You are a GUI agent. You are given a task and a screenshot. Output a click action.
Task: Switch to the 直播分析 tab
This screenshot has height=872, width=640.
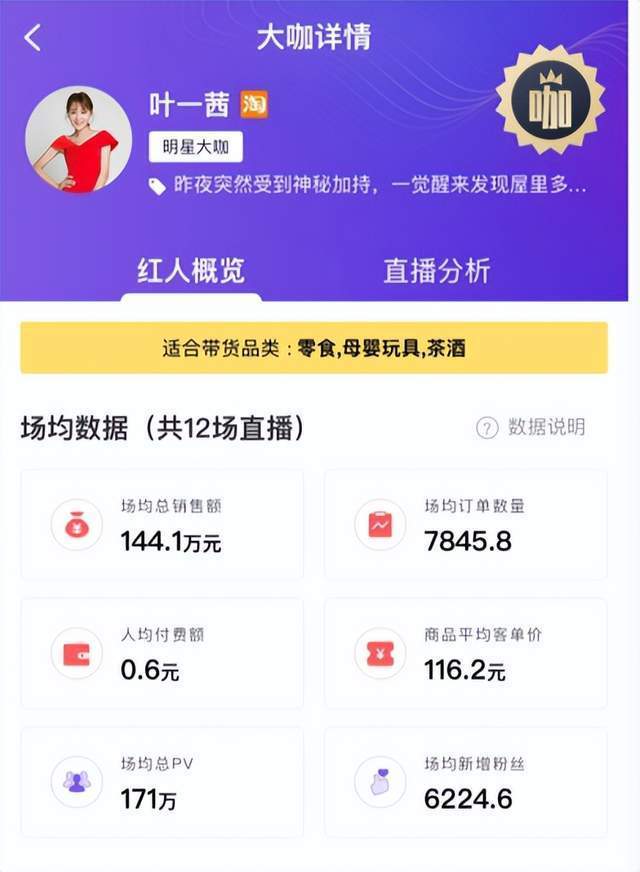pyautogui.click(x=436, y=270)
